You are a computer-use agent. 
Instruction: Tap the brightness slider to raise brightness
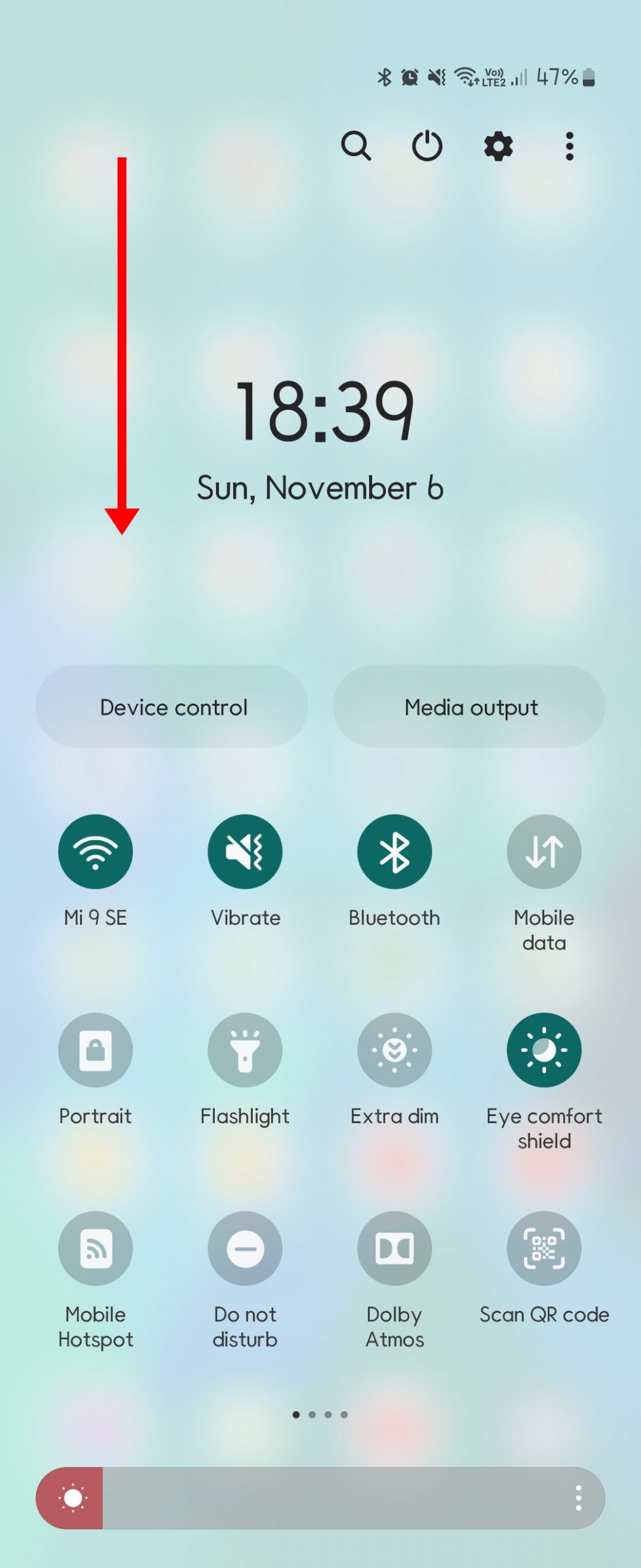(x=367, y=1498)
